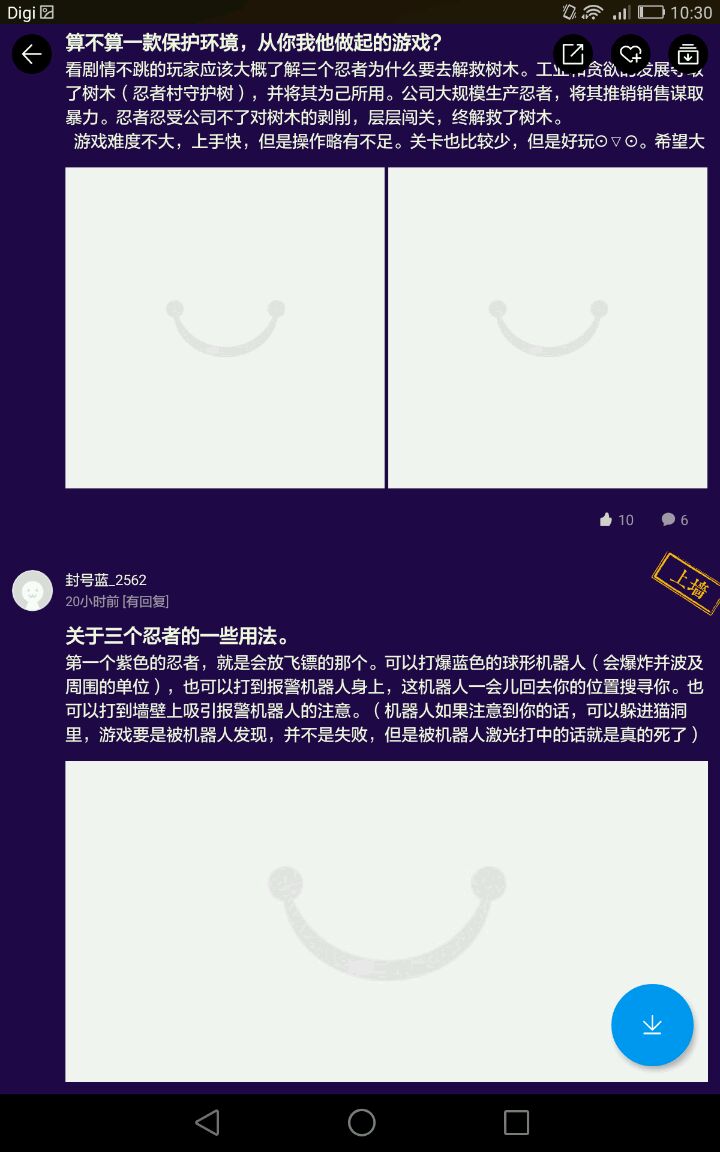Share this page via the share icon

(573, 54)
